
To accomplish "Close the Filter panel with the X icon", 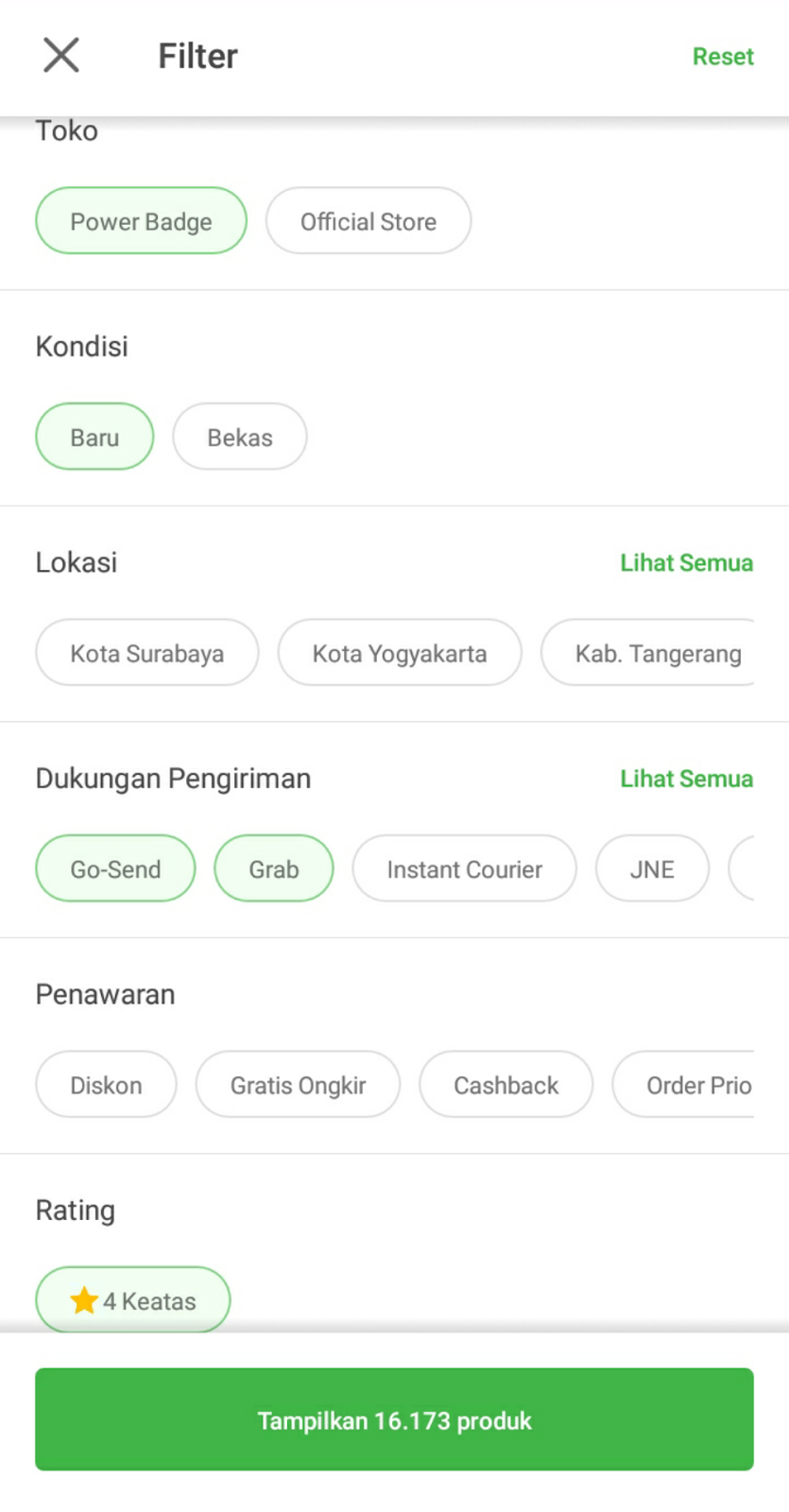I will click(x=60, y=55).
